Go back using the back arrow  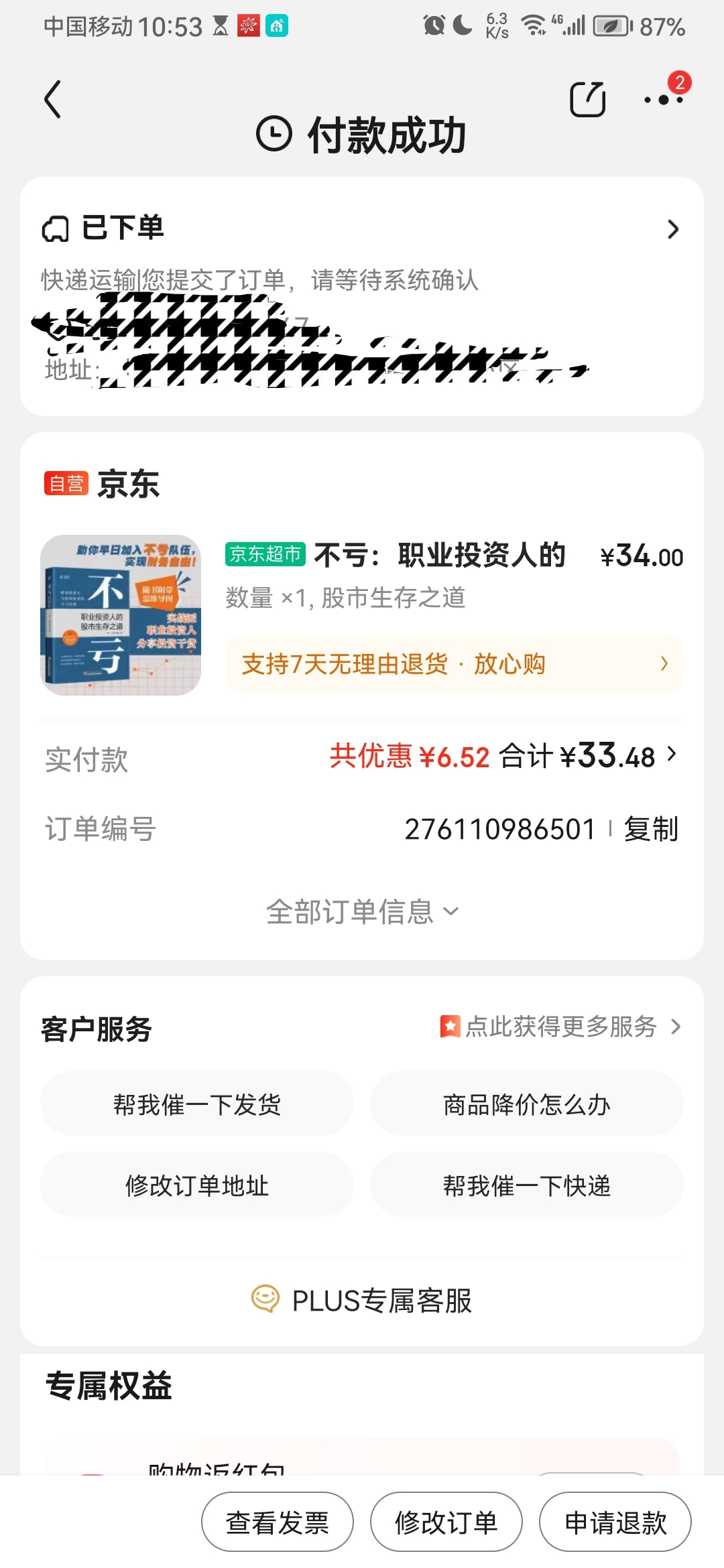click(53, 99)
